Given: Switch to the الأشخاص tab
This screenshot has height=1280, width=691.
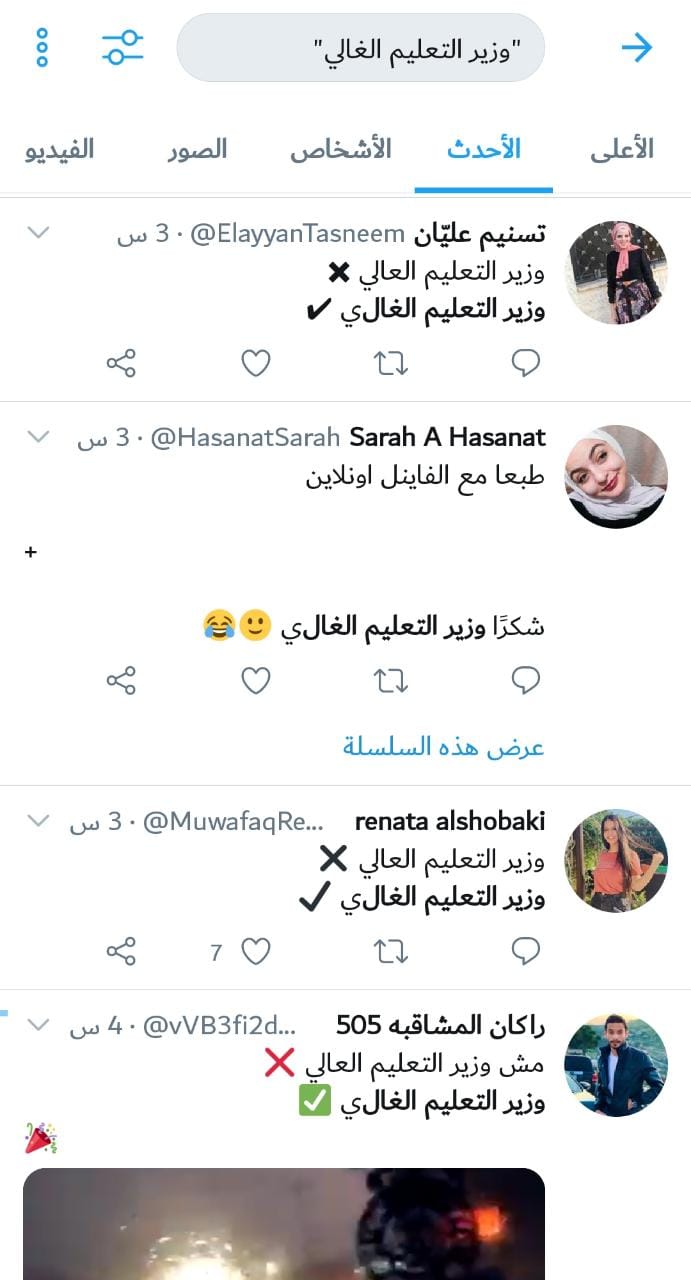Looking at the screenshot, I should (340, 149).
